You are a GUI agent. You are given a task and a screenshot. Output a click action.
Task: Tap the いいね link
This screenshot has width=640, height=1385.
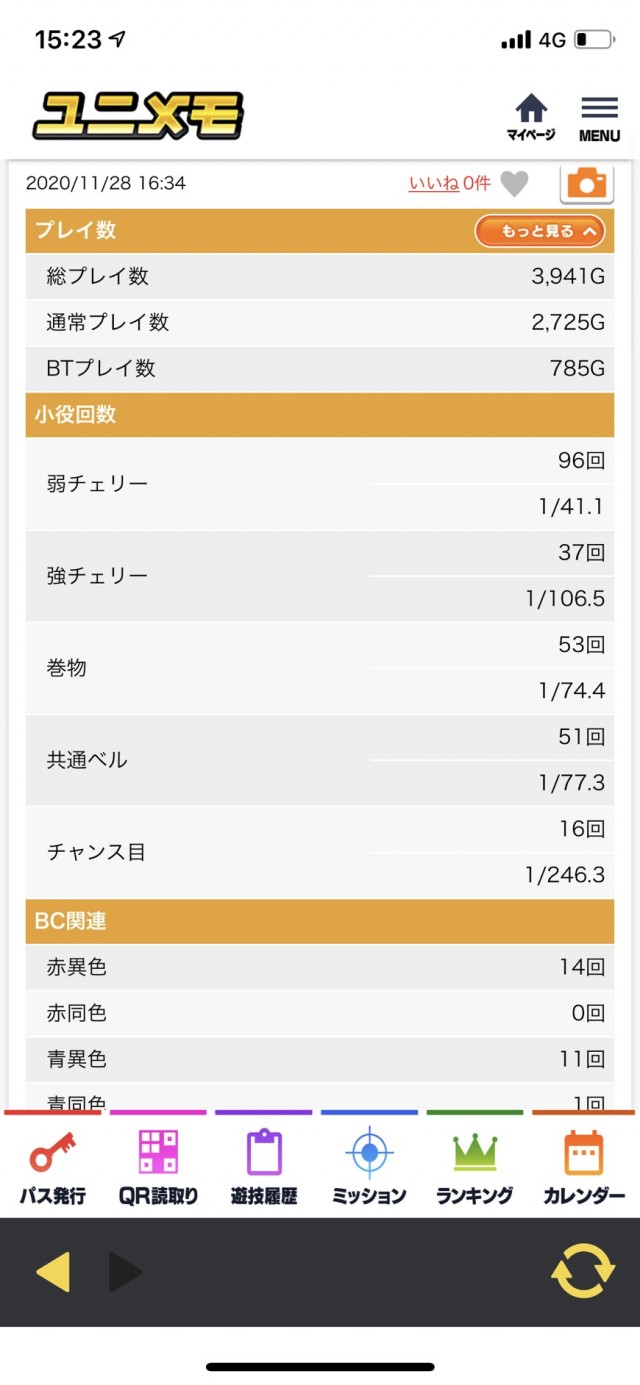(433, 183)
